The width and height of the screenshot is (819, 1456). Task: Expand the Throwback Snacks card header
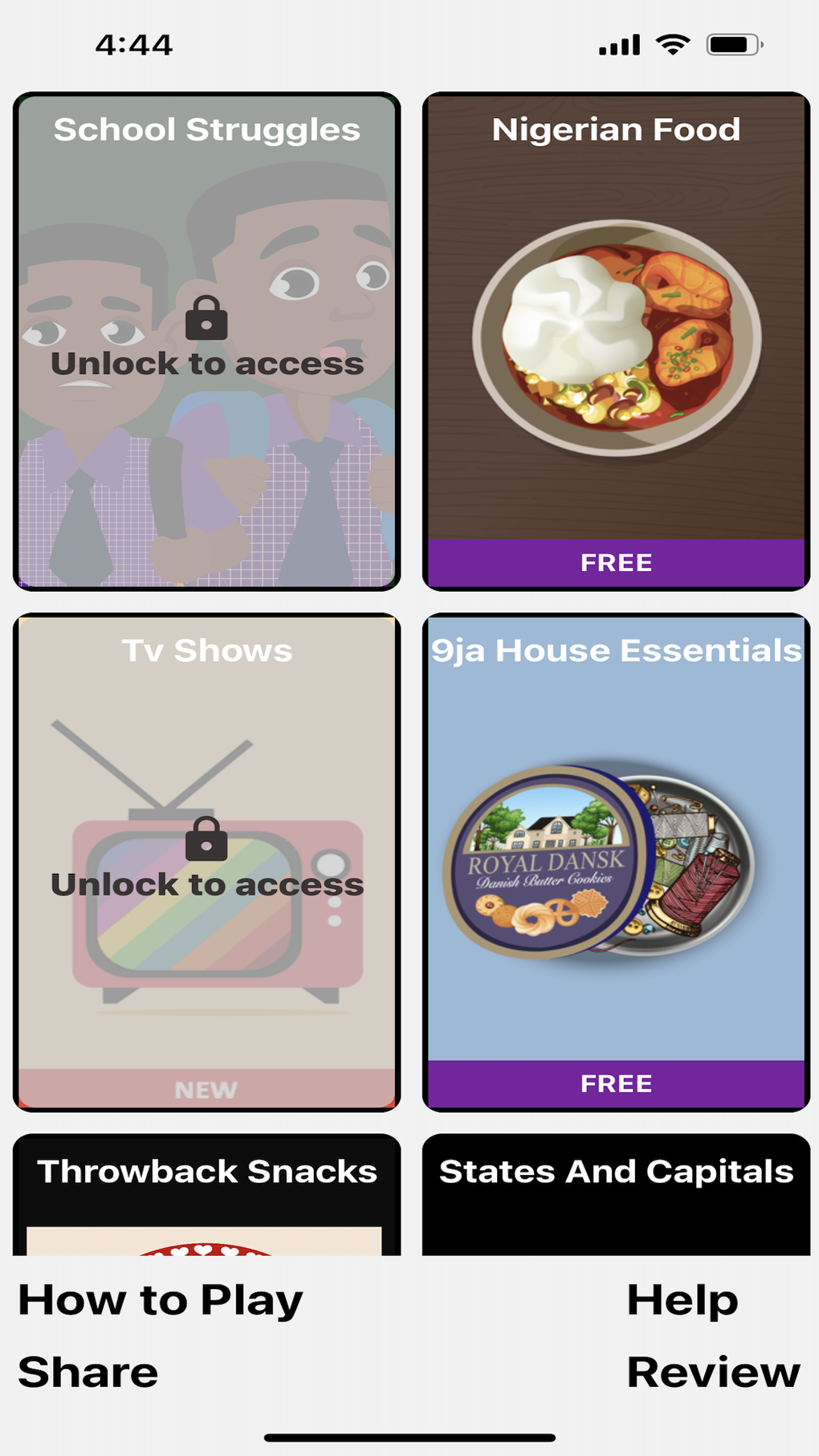(x=206, y=1173)
